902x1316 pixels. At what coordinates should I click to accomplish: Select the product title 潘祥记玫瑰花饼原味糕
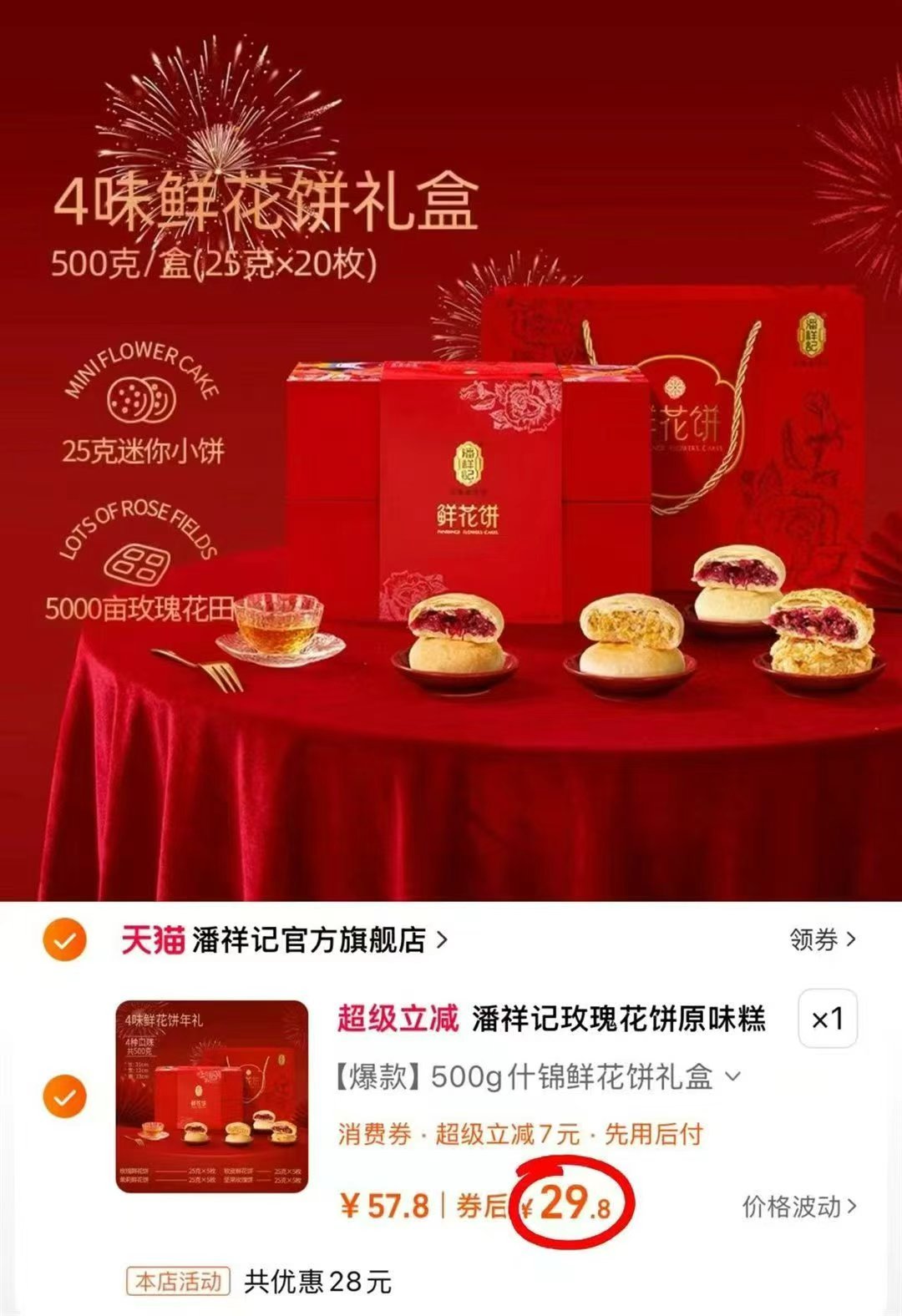(616, 1017)
